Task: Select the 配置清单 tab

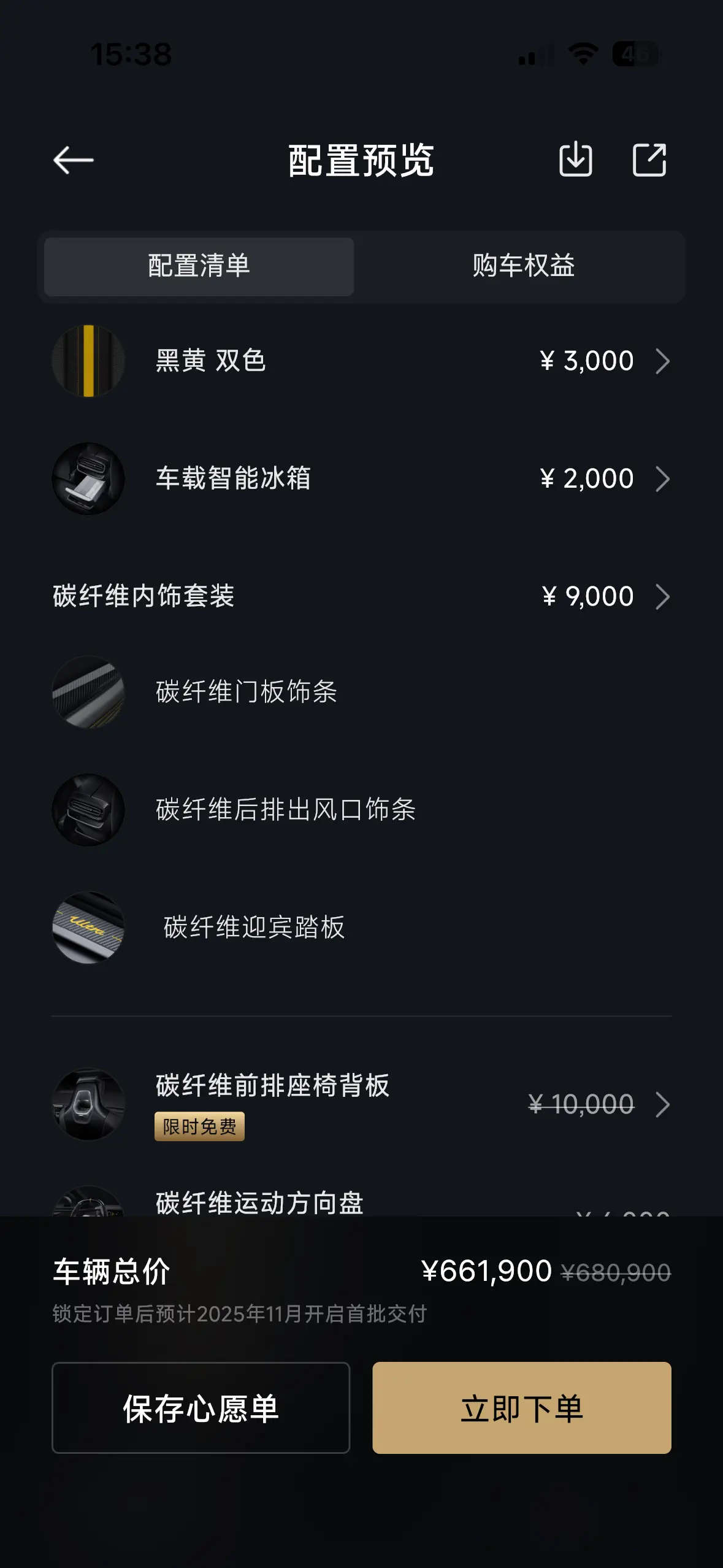Action: 199,266
